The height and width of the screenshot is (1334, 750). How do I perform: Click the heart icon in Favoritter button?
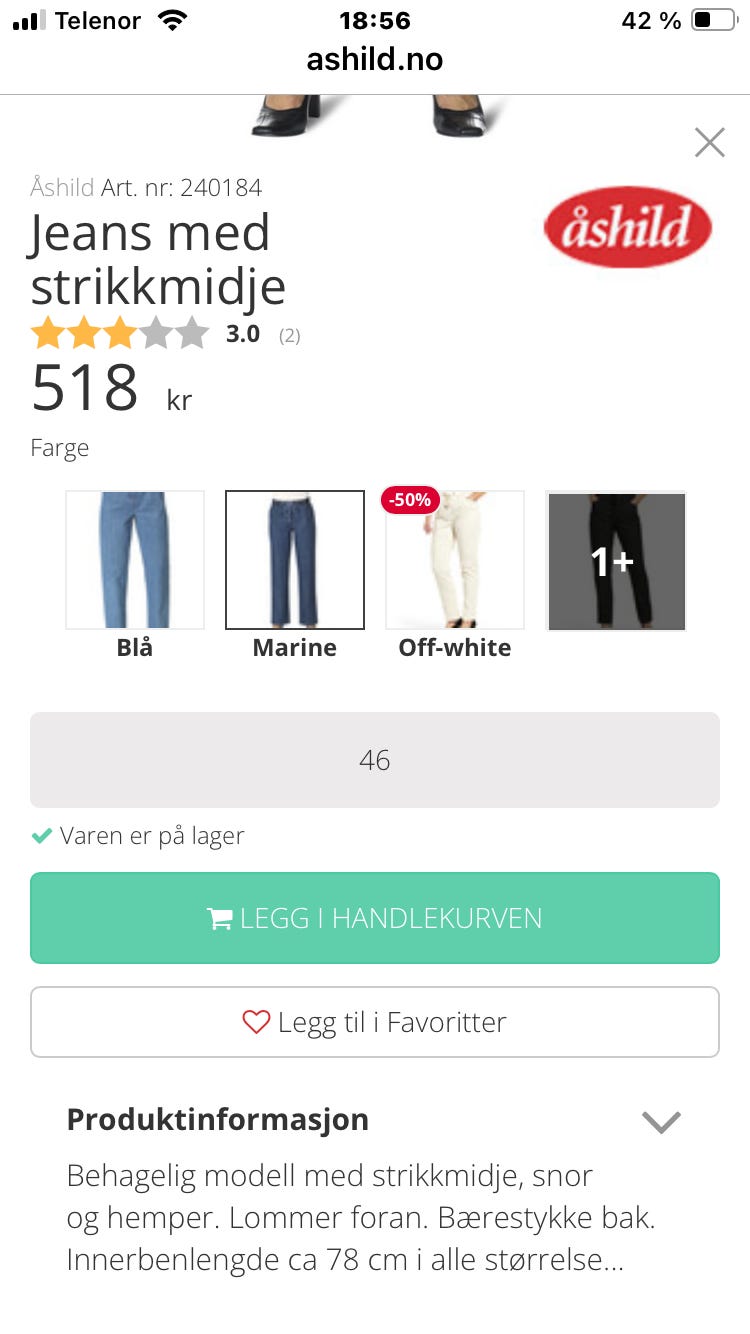(257, 1022)
